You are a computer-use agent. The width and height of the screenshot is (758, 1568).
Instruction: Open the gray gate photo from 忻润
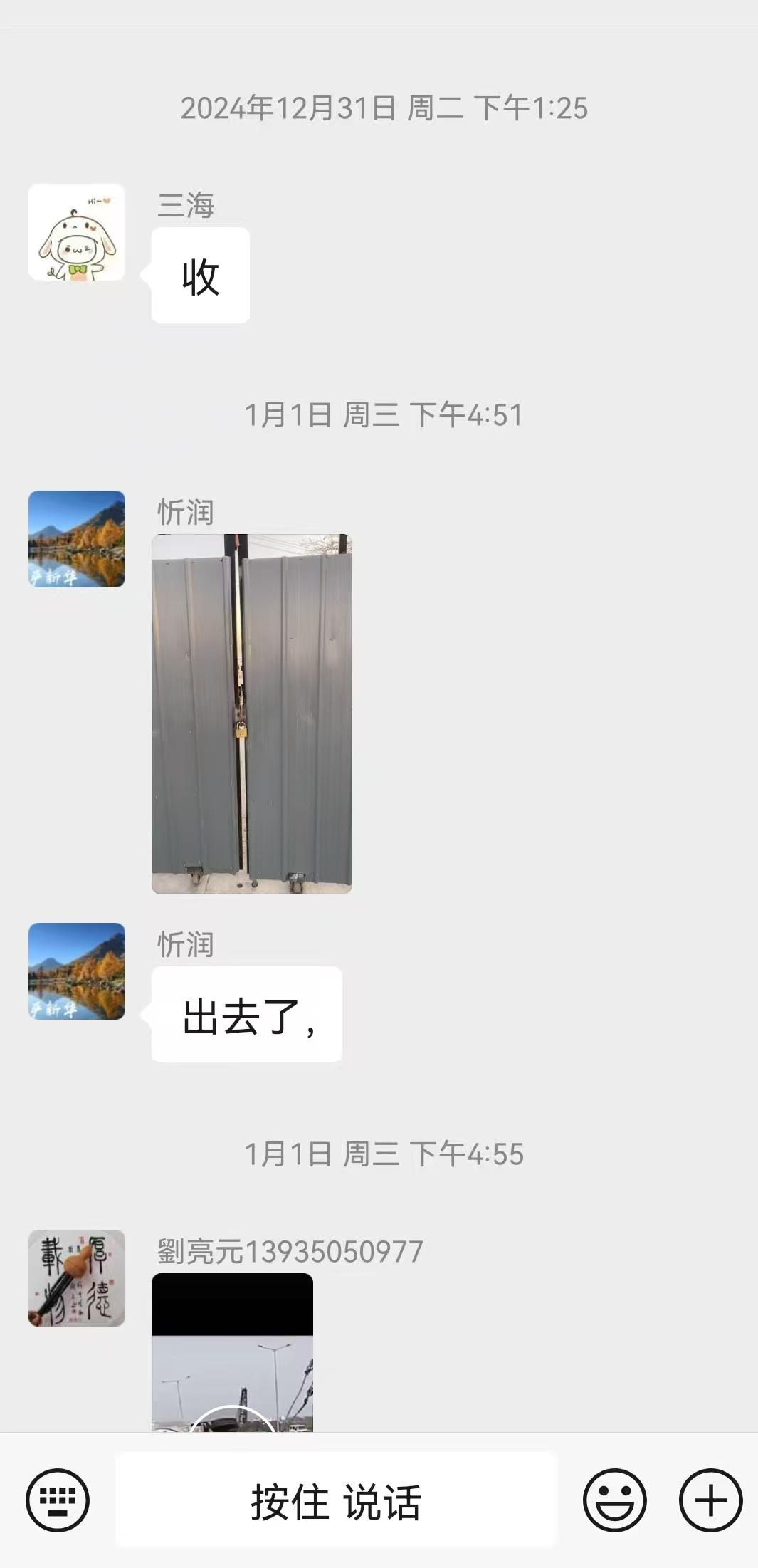pyautogui.click(x=252, y=714)
